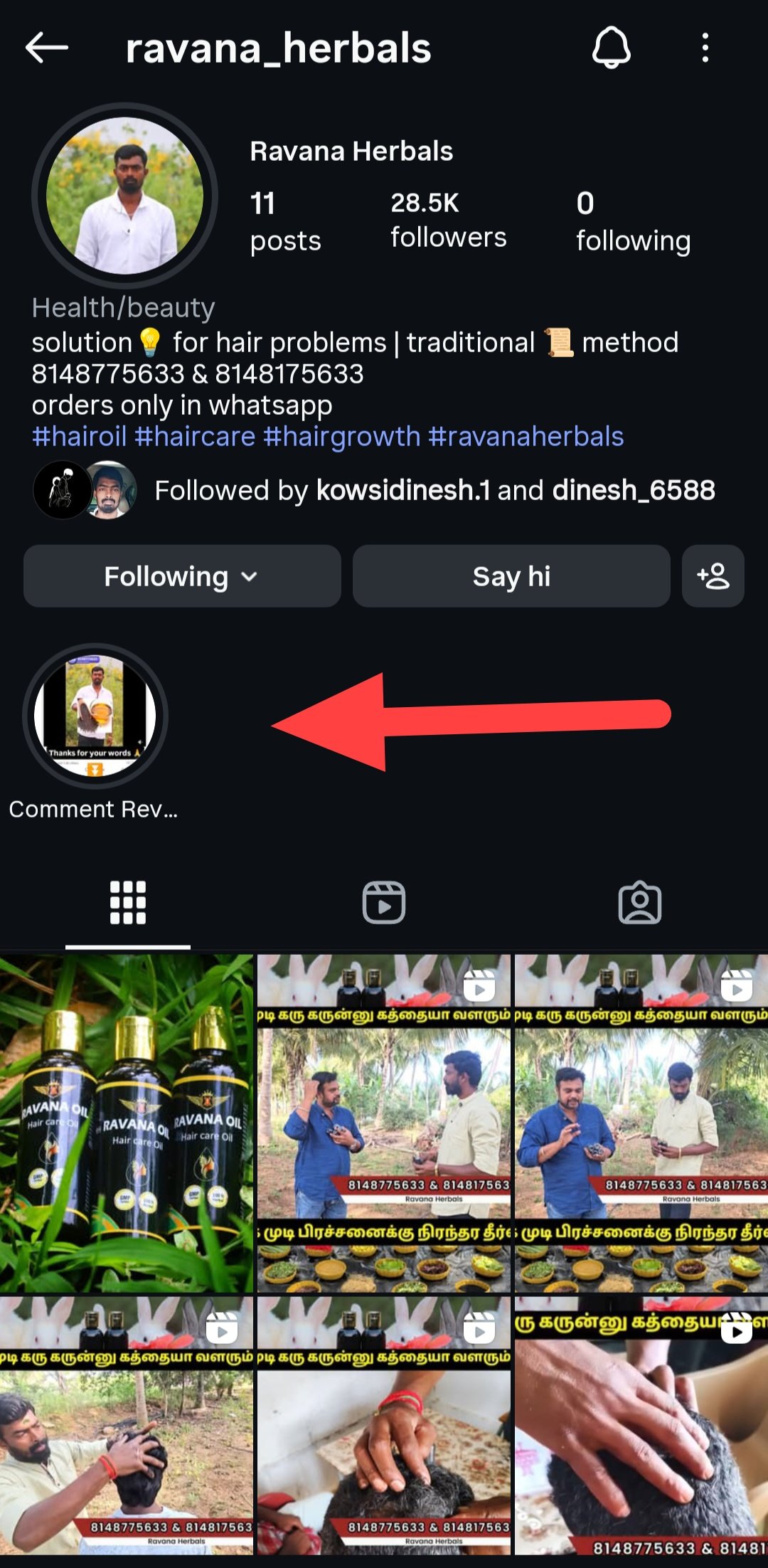Viewport: 768px width, 1568px height.
Task: Expand the Following dropdown button
Action: [181, 576]
